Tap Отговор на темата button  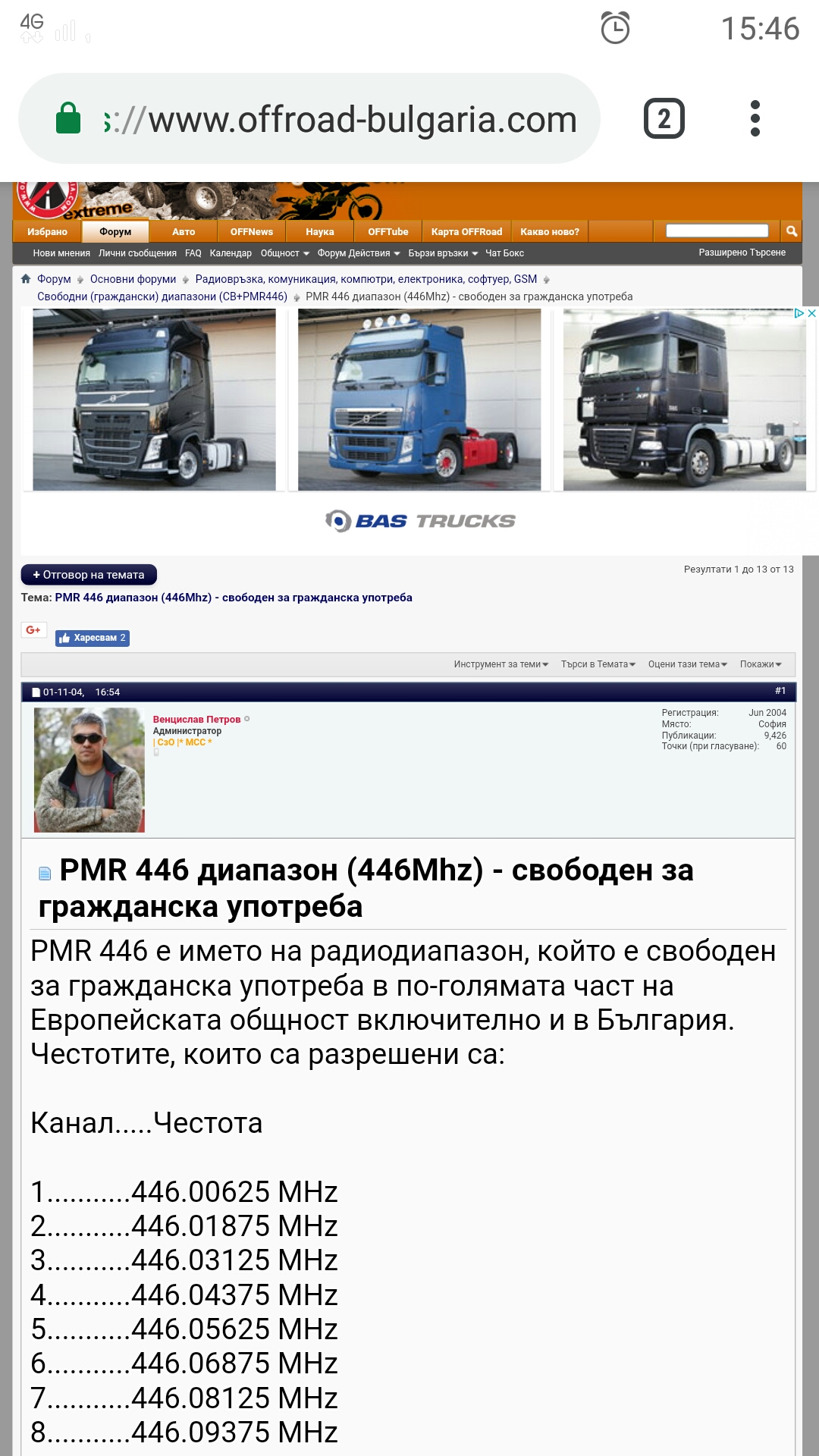point(89,575)
